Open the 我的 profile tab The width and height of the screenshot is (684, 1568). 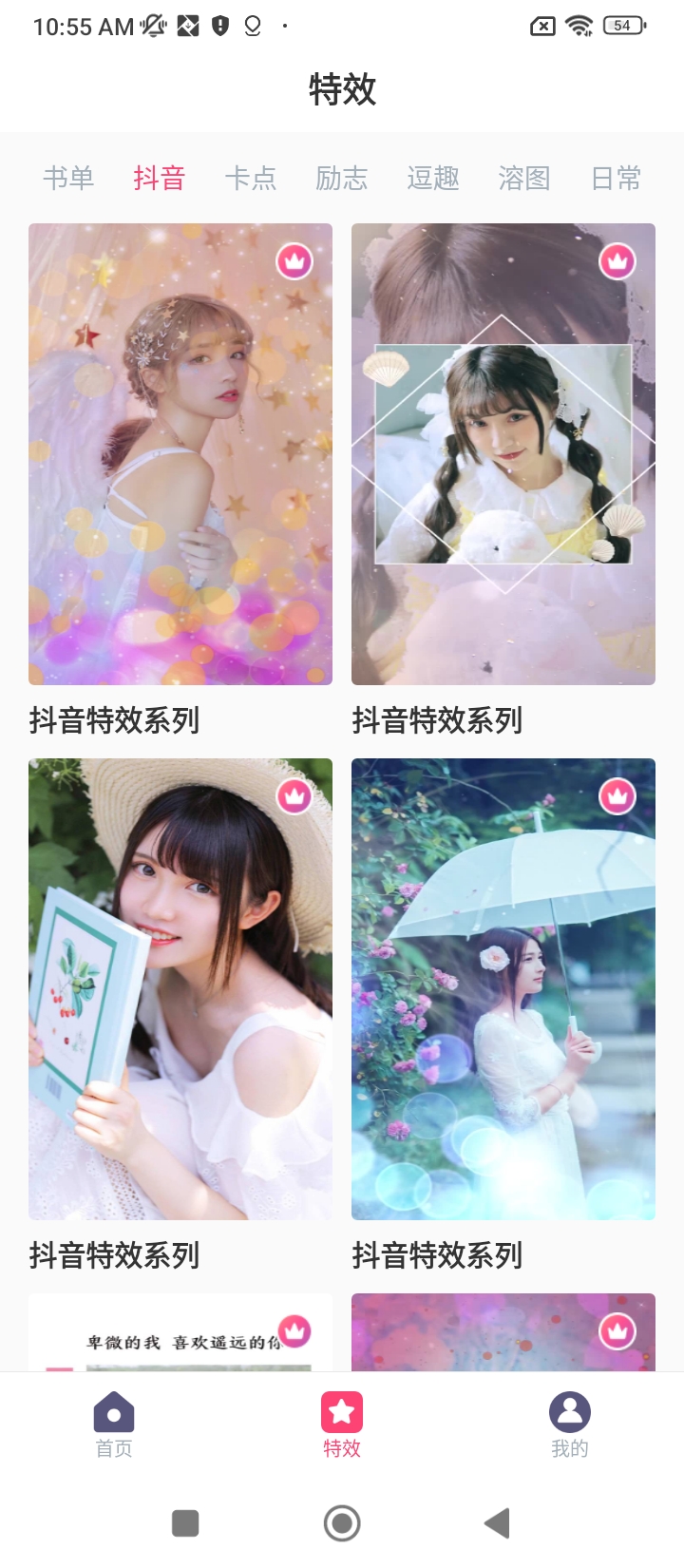tap(570, 1425)
